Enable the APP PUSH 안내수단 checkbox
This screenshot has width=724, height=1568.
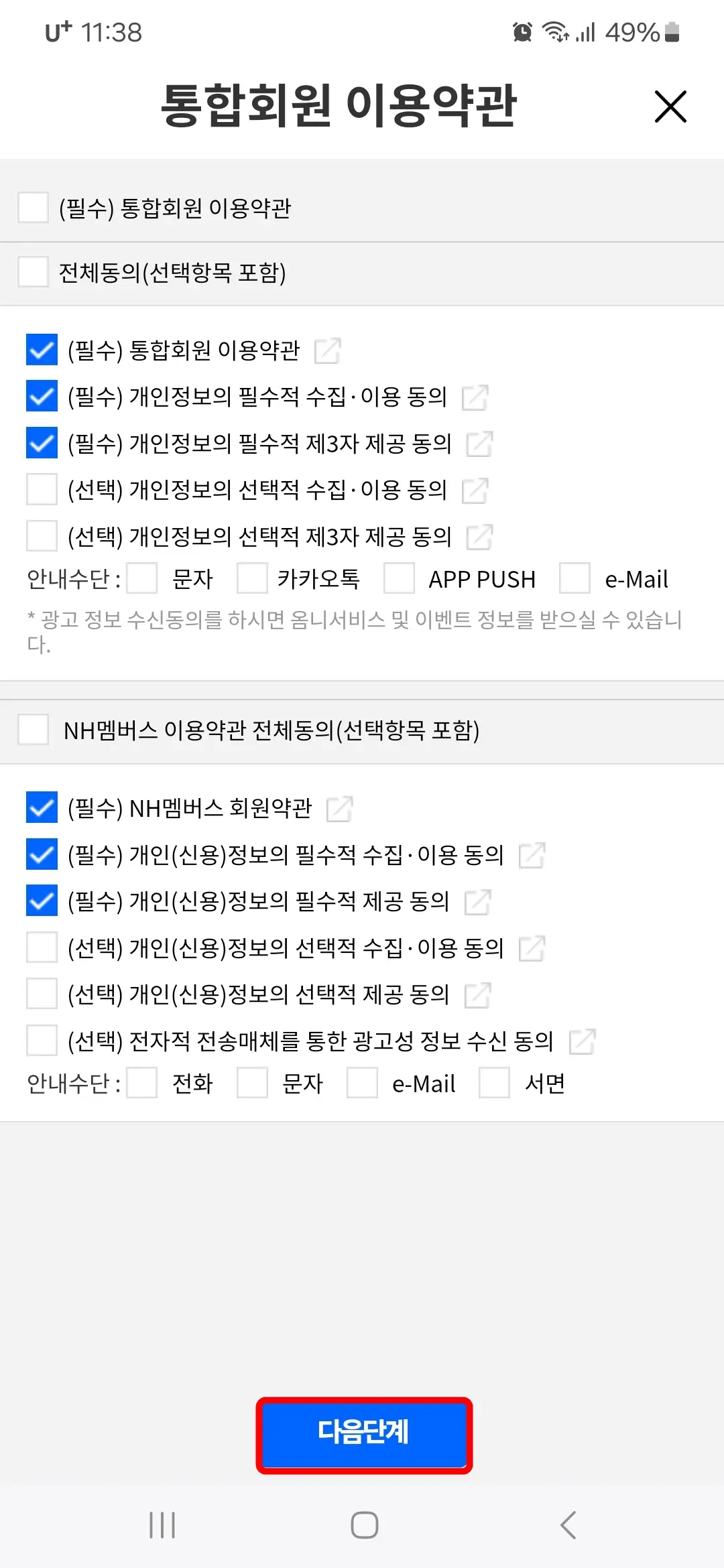coord(400,579)
